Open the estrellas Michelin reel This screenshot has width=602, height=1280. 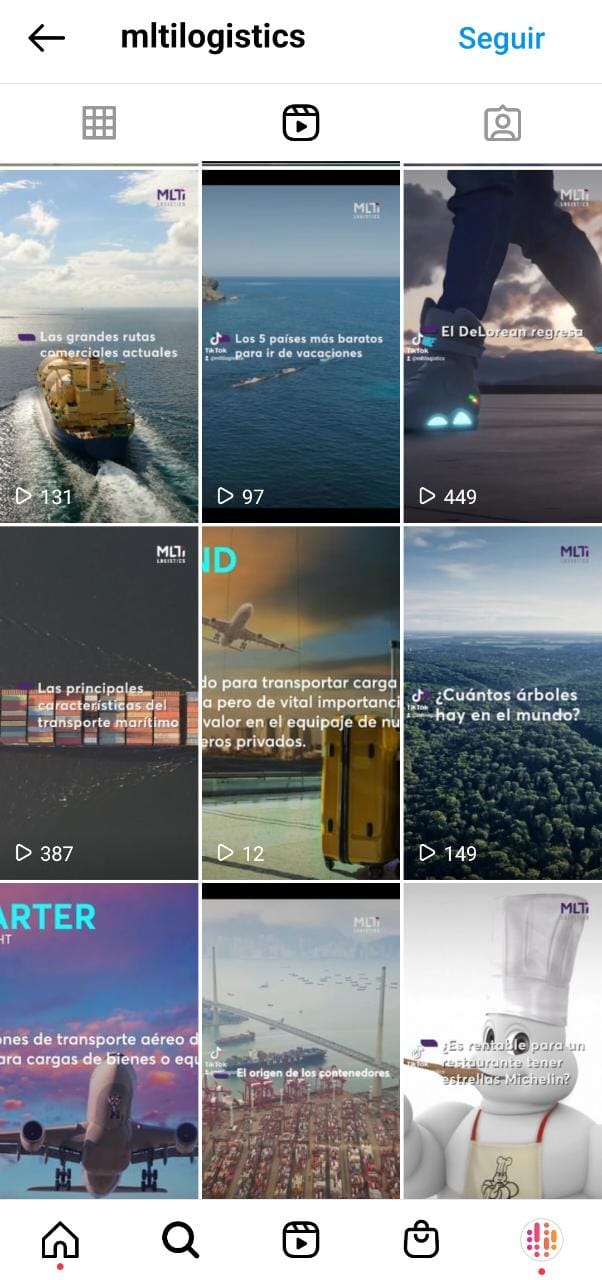(502, 1040)
